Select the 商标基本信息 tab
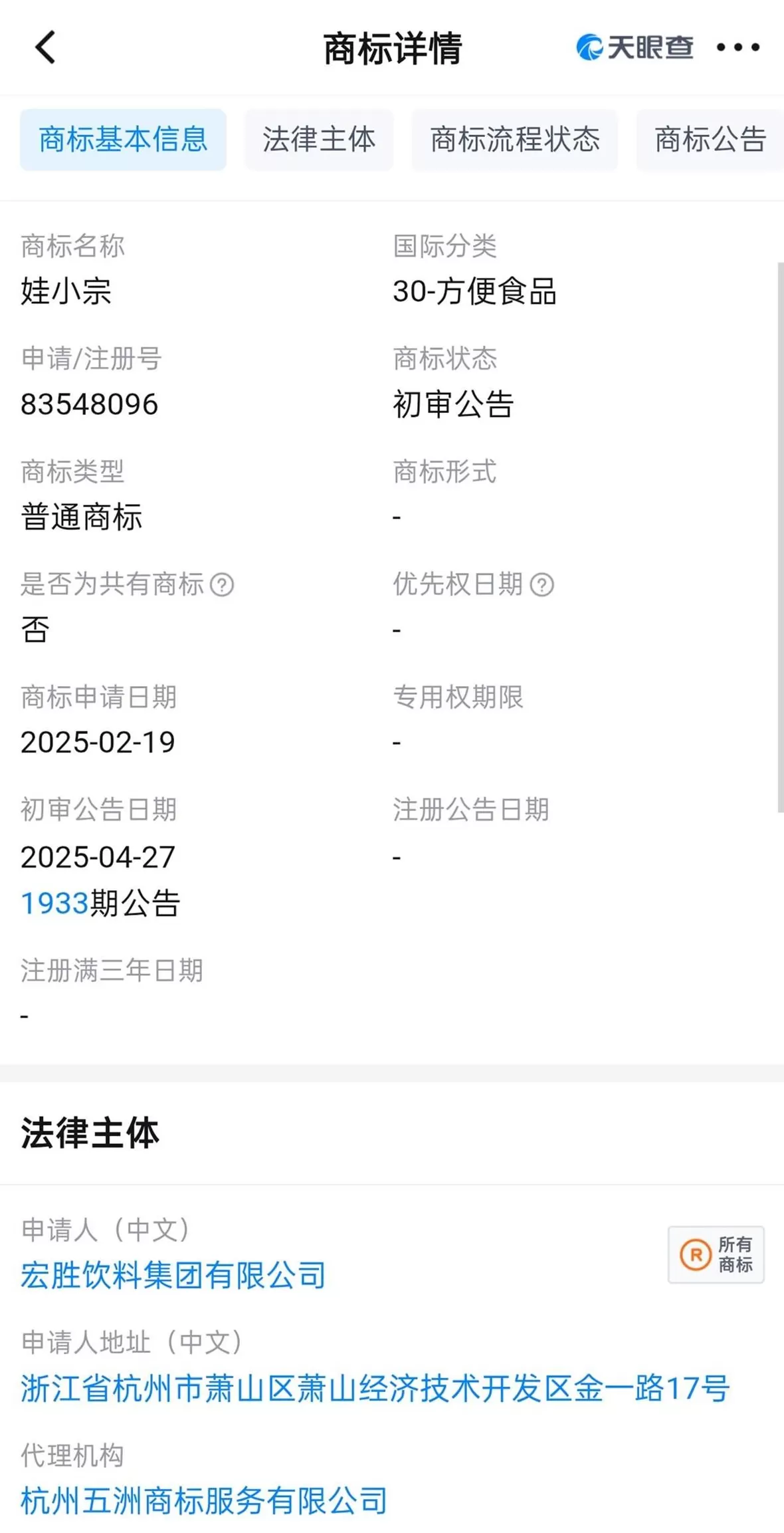The width and height of the screenshot is (784, 1533). click(123, 140)
